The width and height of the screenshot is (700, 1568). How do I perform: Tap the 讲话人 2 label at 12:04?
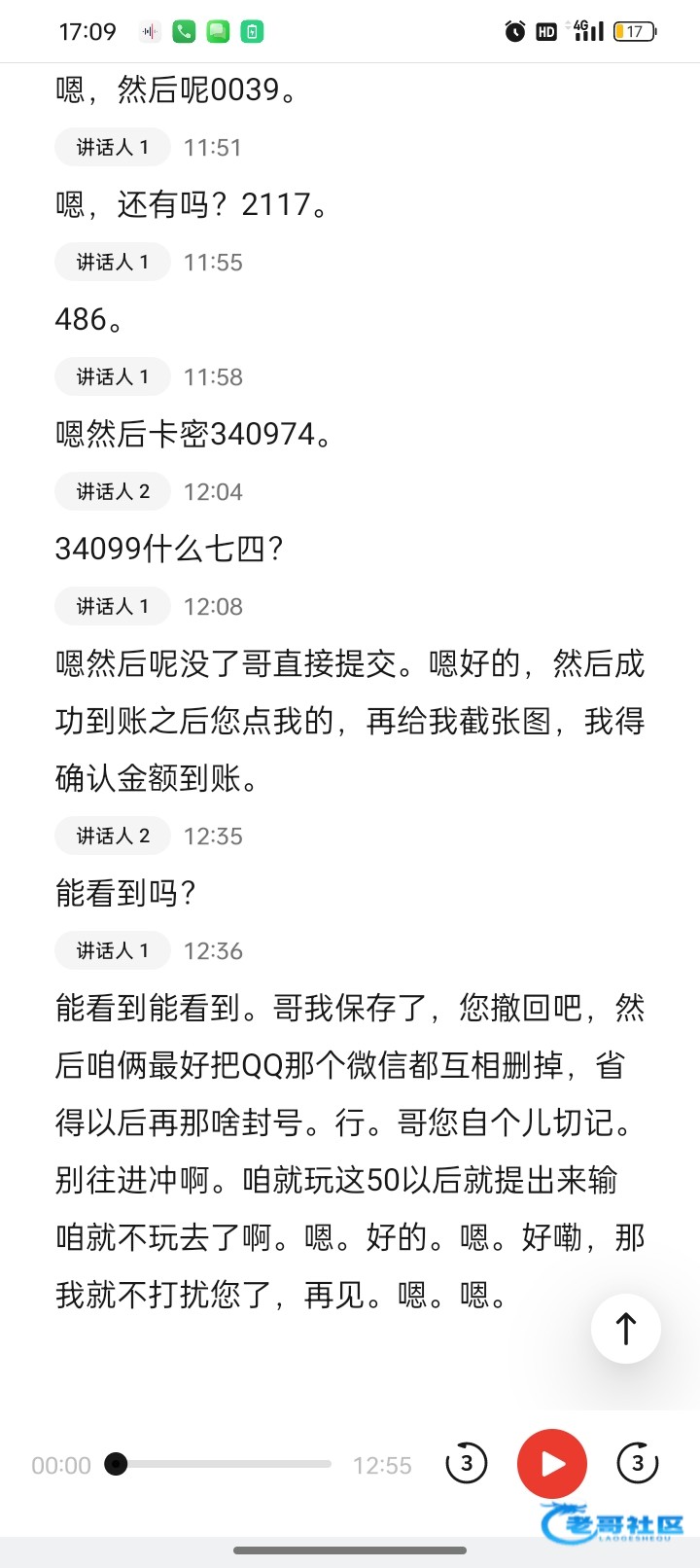click(113, 491)
